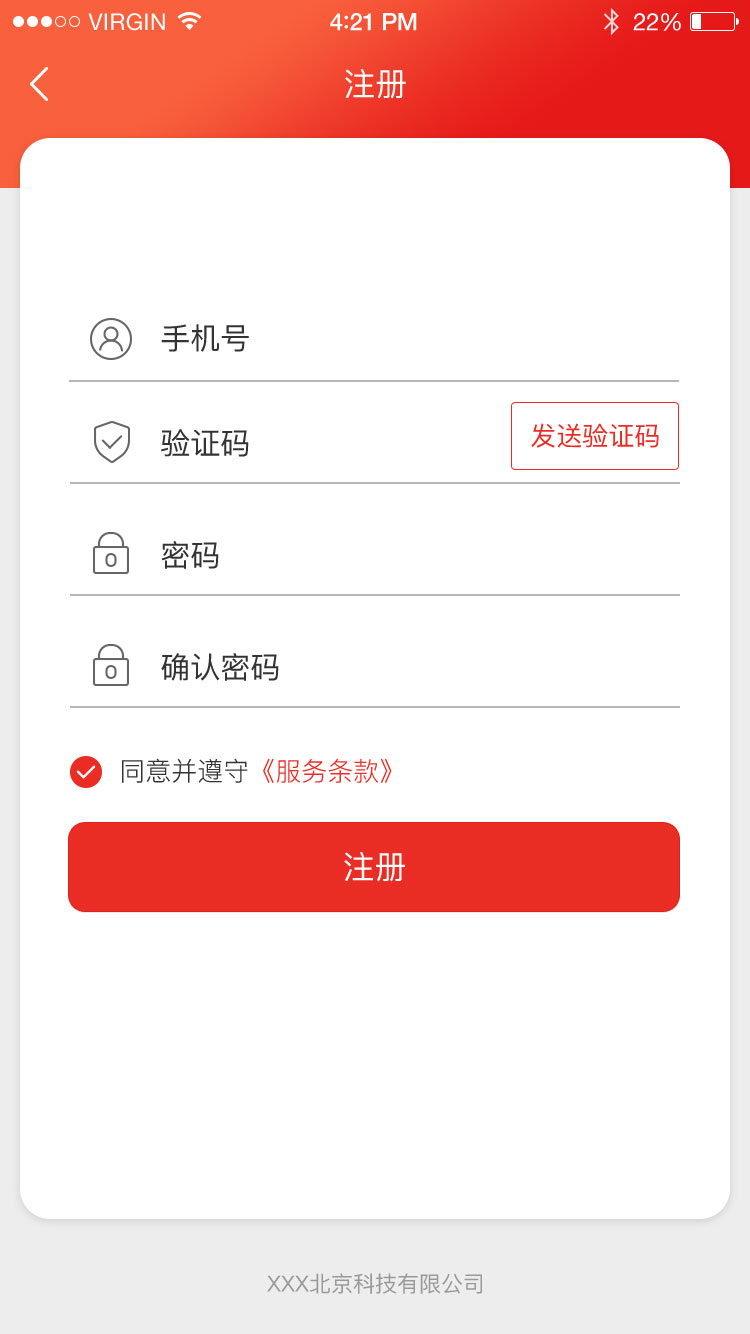Focus the 验证码 verification code field
Viewport: 750px width, 1334px height.
290,442
